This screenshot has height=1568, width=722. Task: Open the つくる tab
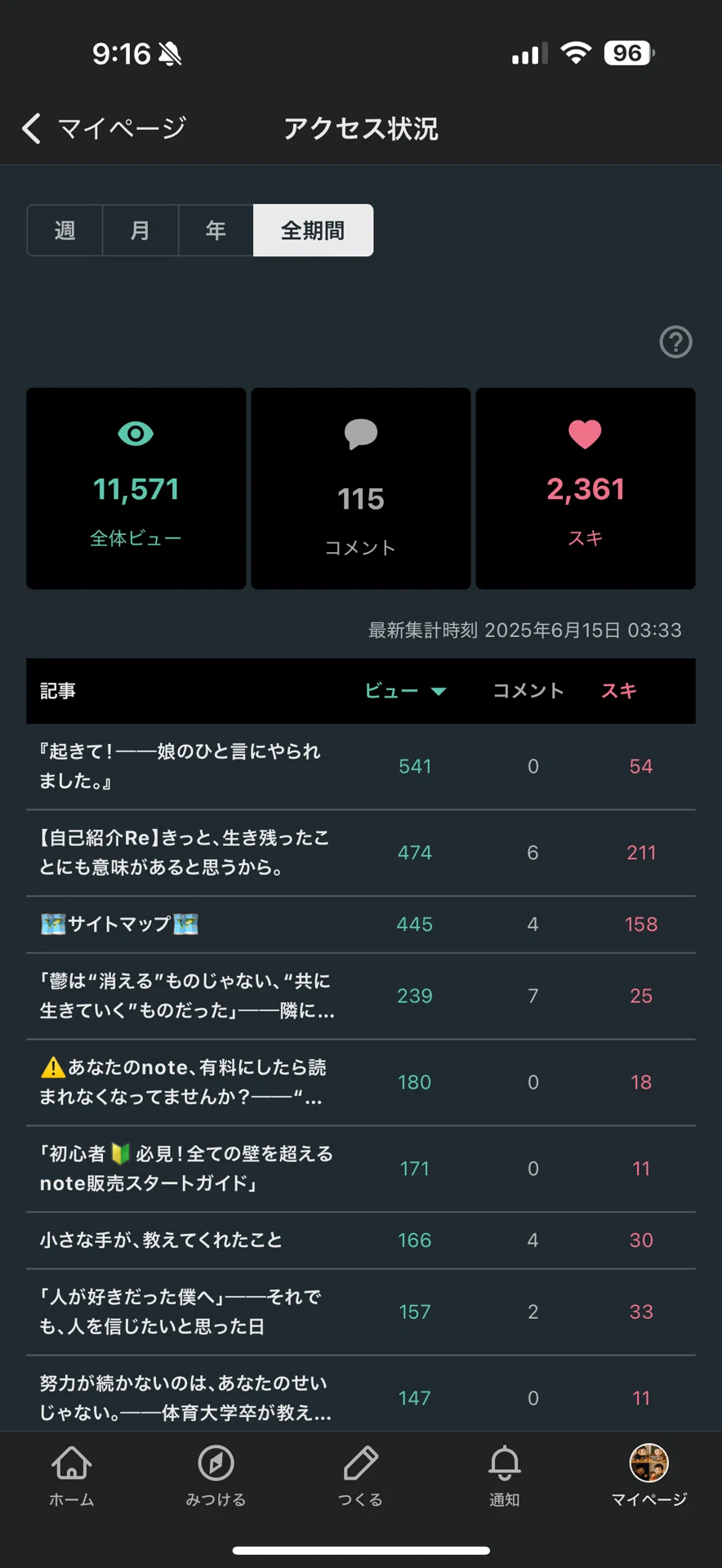click(360, 1476)
